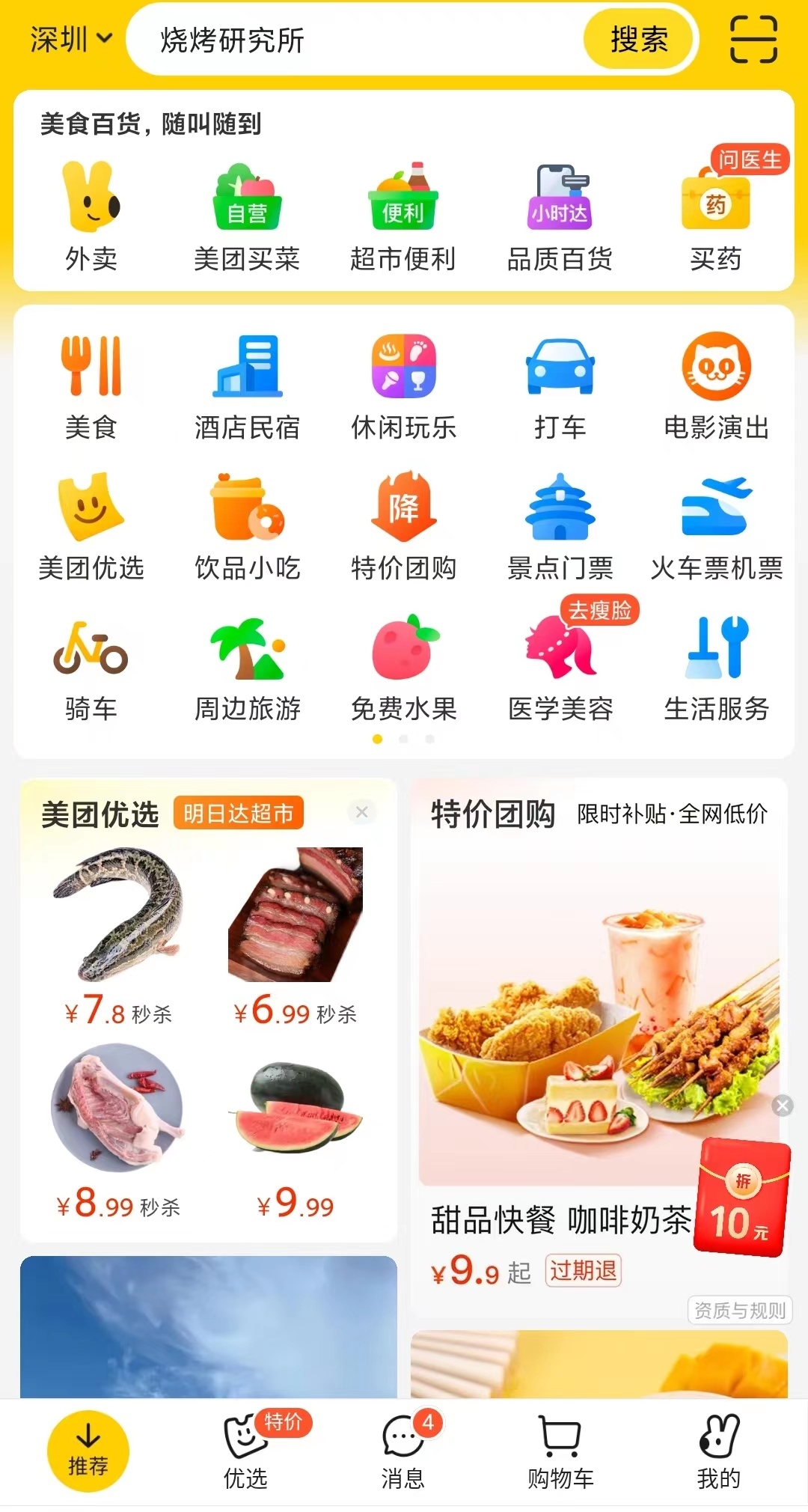Open 打车 ride hailing
The width and height of the screenshot is (808, 1512).
560,387
